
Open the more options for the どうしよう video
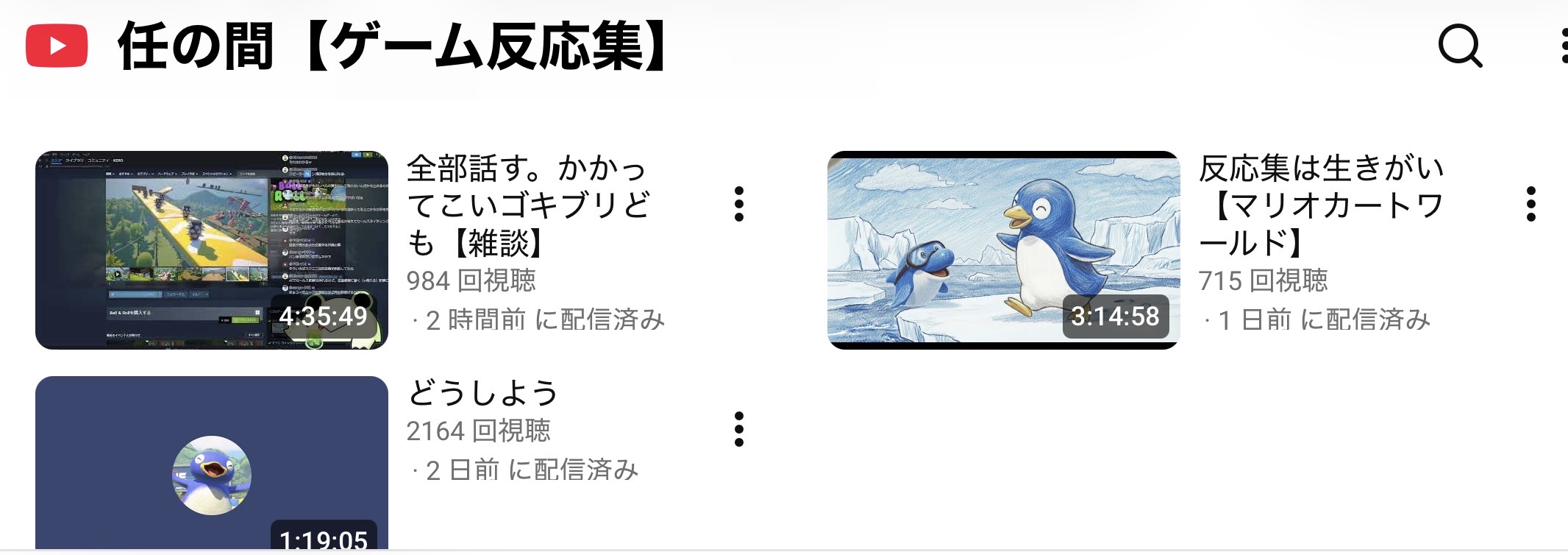pos(739,429)
